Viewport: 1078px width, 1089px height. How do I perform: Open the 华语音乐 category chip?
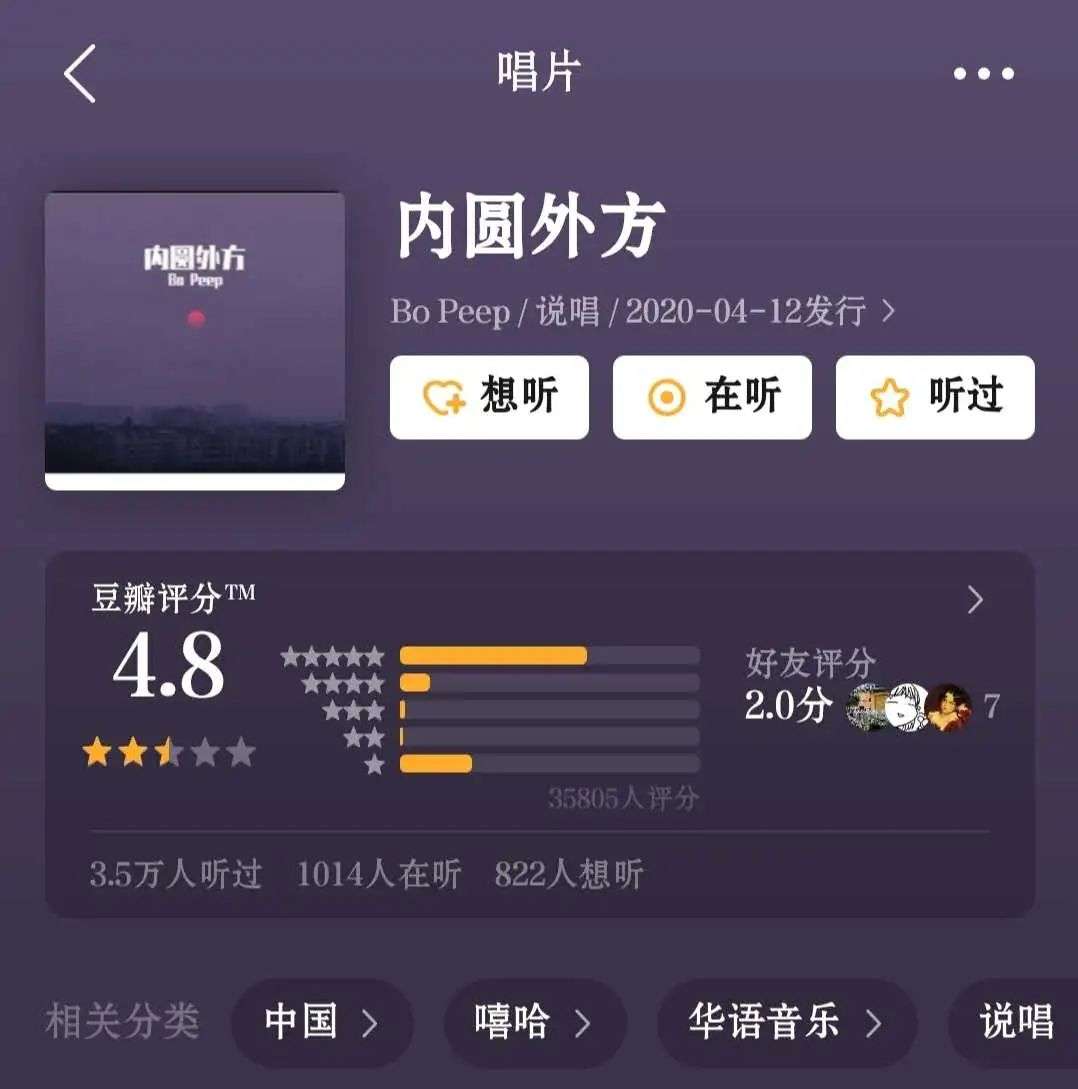point(786,1022)
